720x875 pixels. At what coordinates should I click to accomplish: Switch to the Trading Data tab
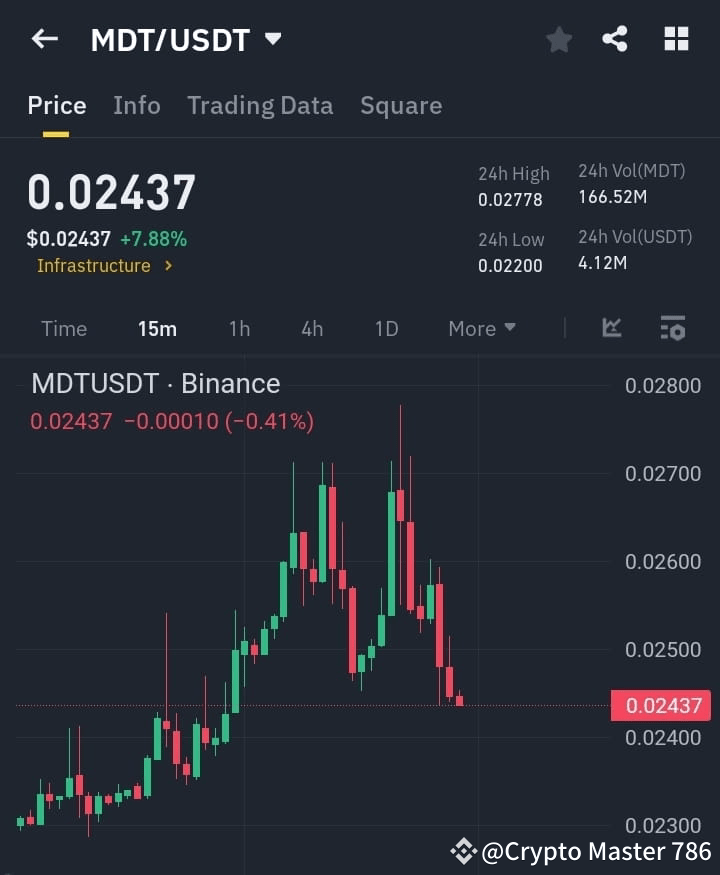tap(260, 105)
